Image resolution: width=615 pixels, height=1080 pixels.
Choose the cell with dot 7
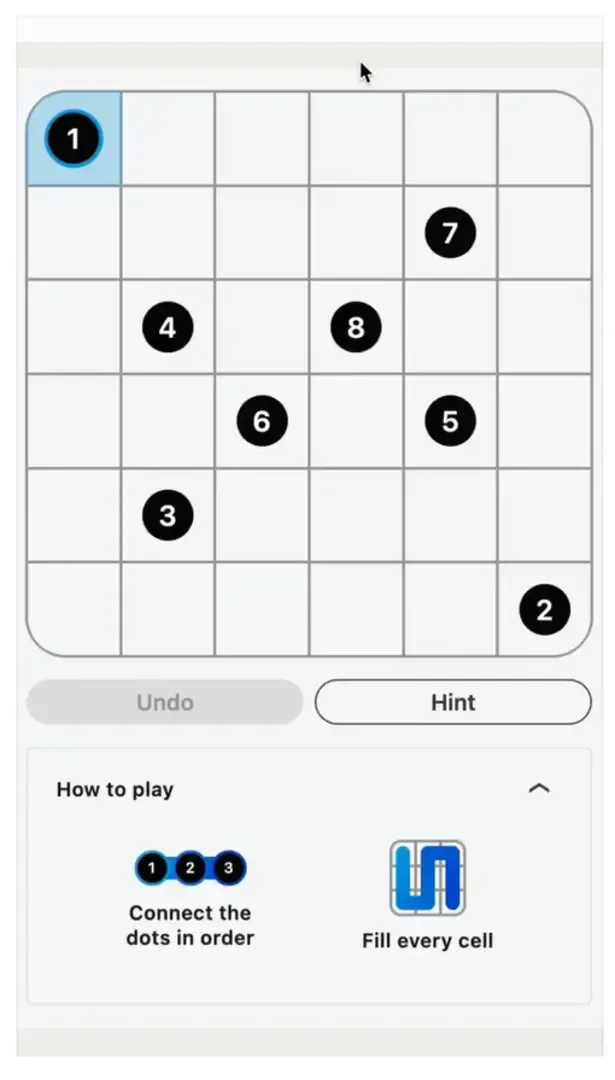(x=450, y=233)
